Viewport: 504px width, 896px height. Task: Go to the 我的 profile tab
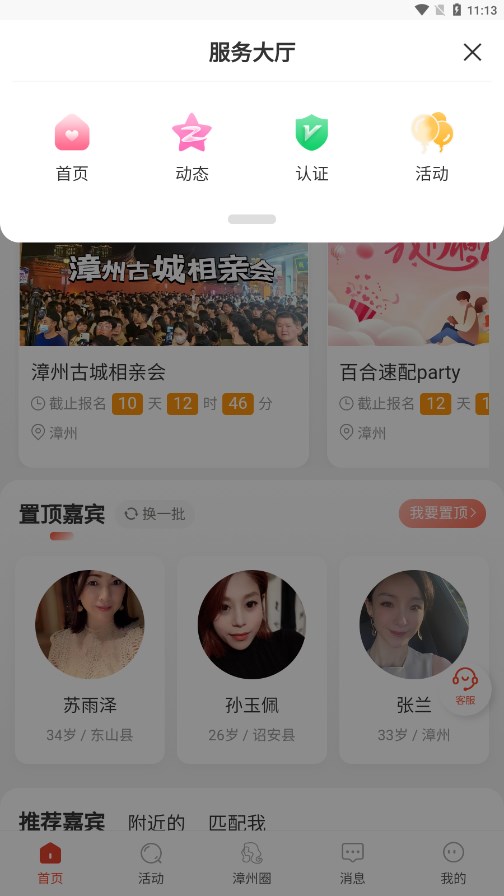coord(453,863)
